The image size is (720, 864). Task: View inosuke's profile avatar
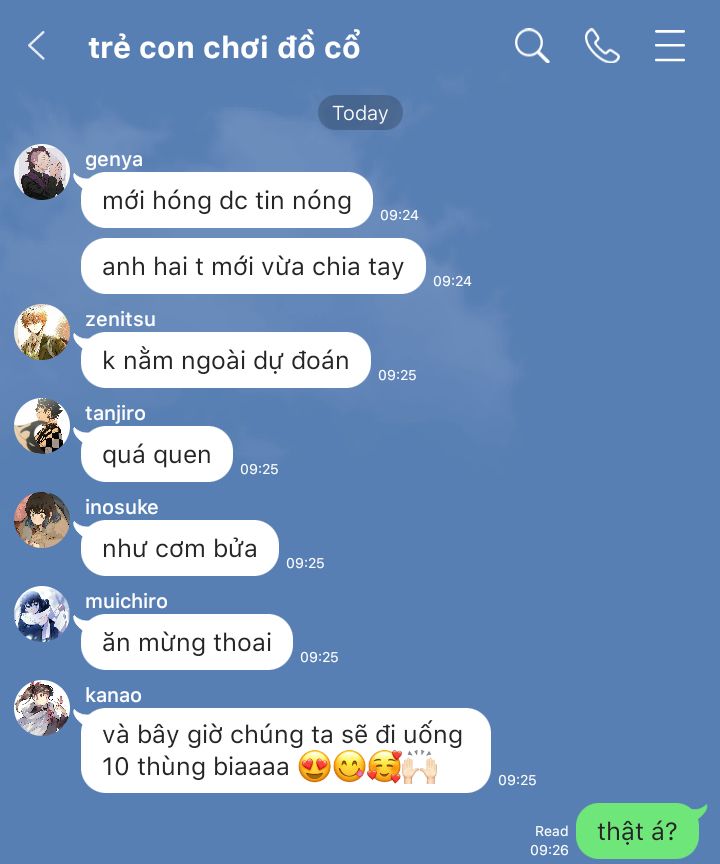tap(42, 520)
